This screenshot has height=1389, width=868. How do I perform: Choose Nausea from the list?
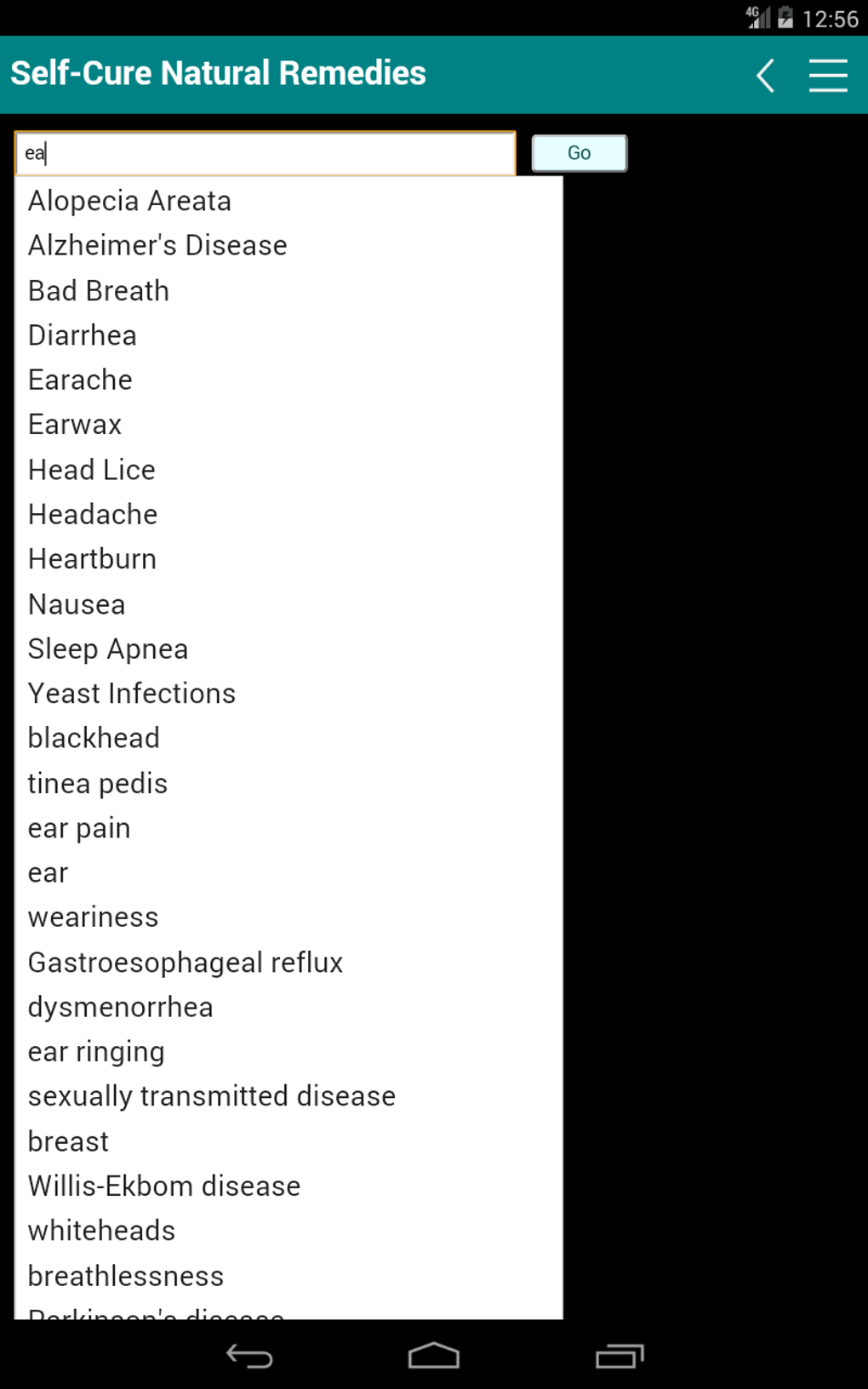pos(77,604)
